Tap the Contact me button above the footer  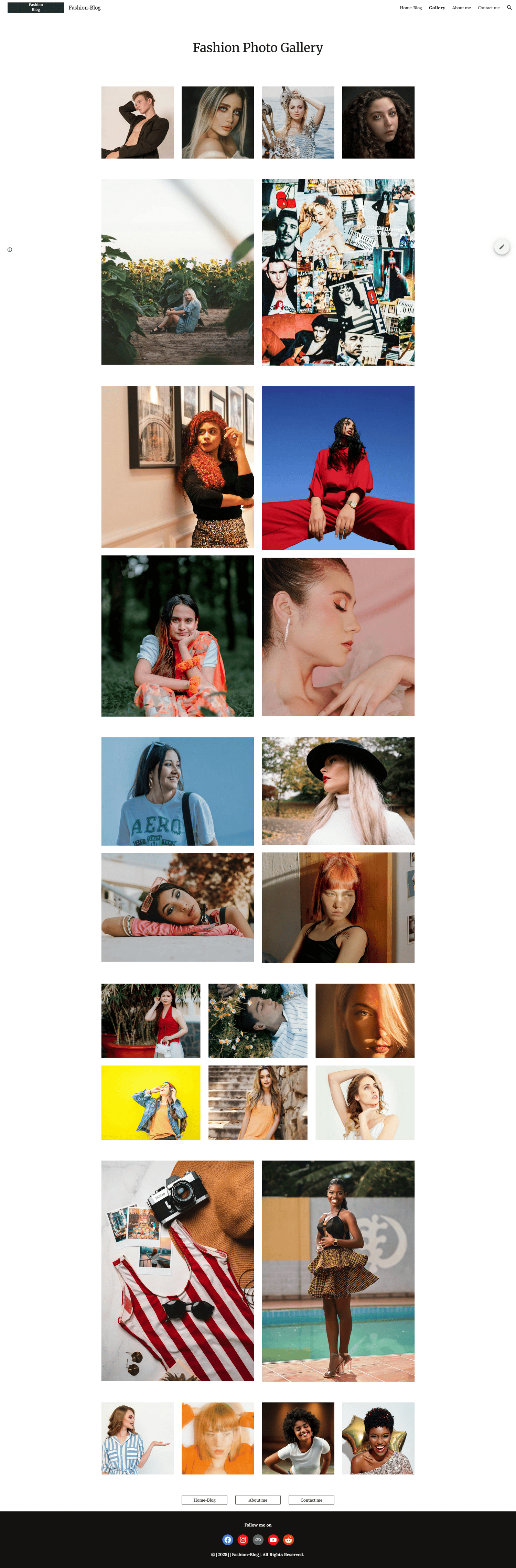pyautogui.click(x=311, y=1500)
